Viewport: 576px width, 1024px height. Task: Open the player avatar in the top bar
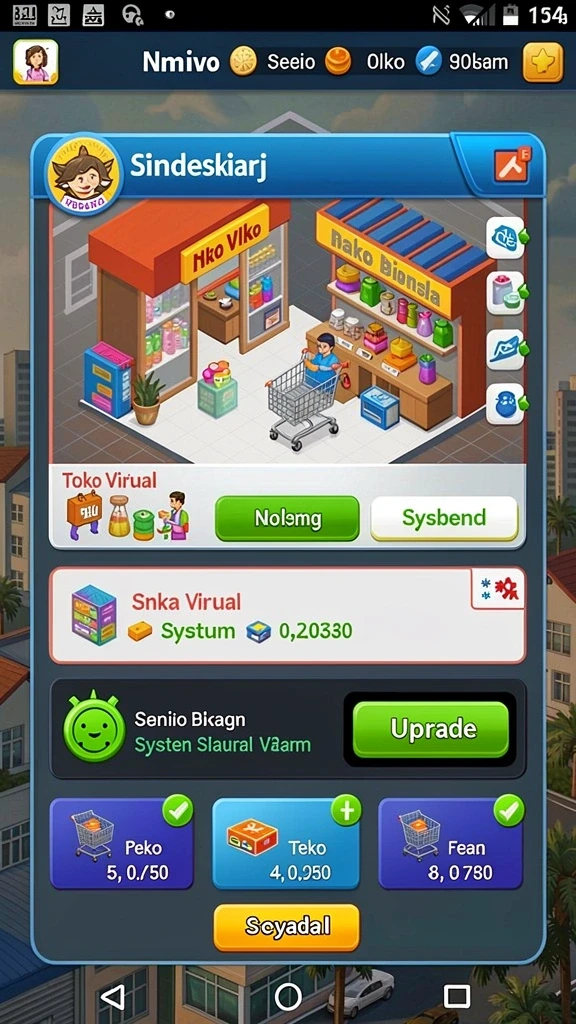pos(35,62)
